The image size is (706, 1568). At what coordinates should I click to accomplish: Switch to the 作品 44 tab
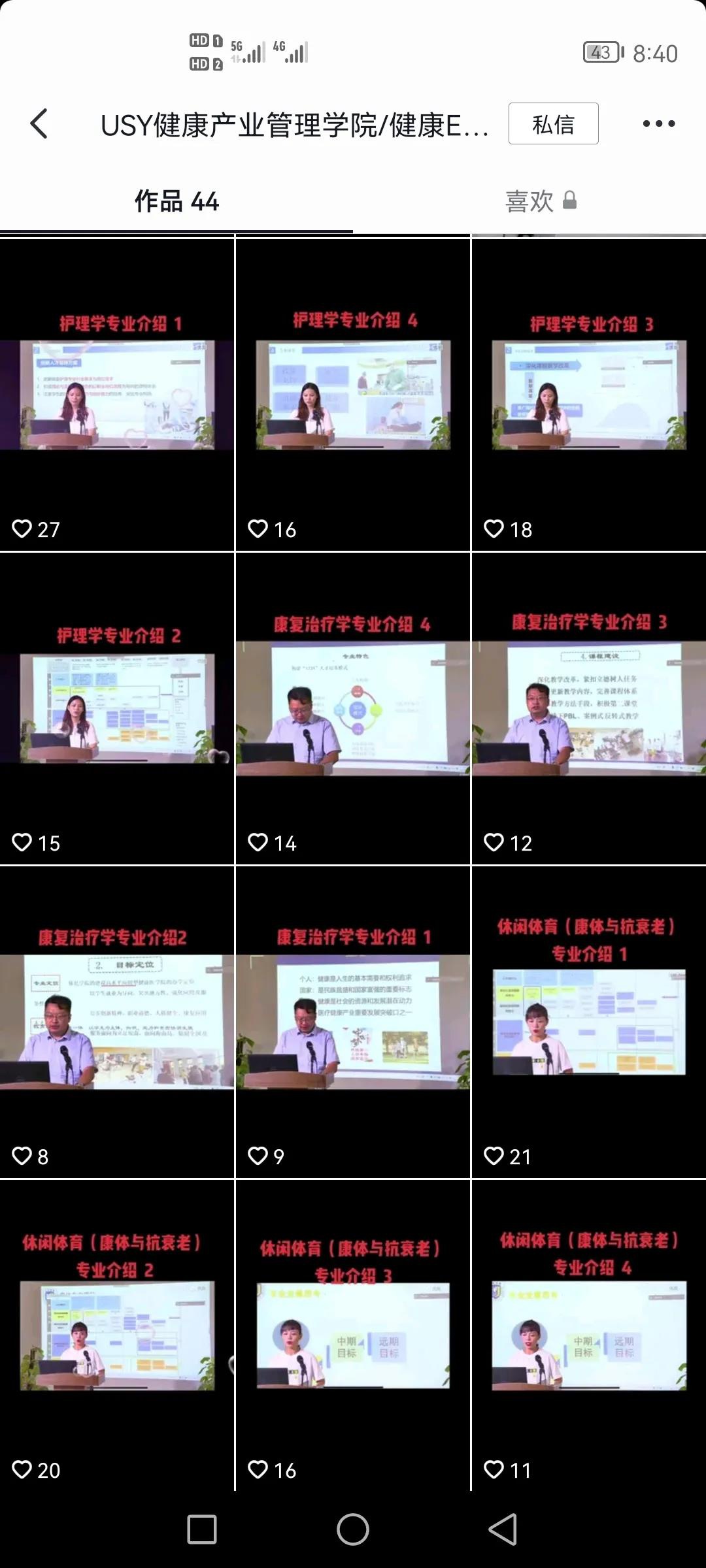click(176, 201)
